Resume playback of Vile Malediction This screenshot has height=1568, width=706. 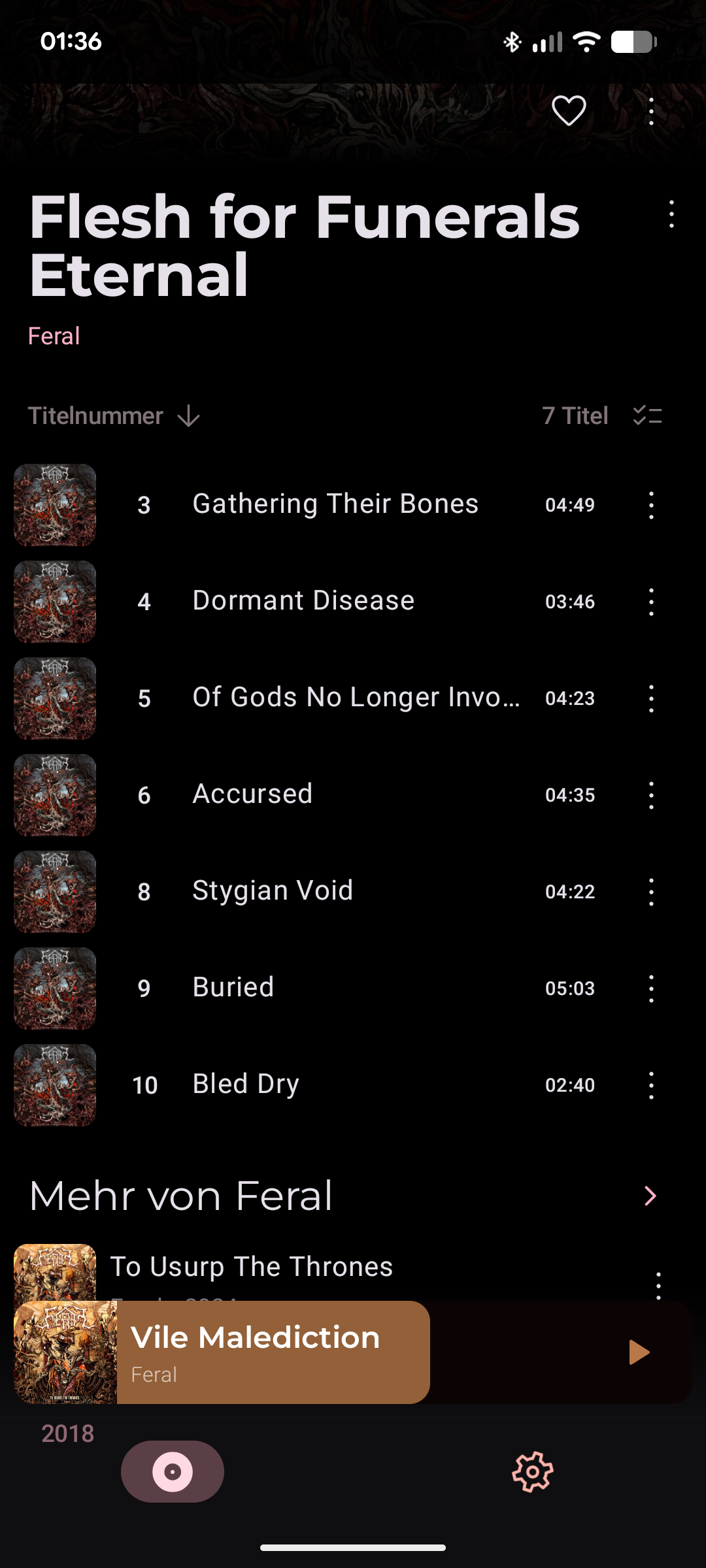coord(638,1352)
